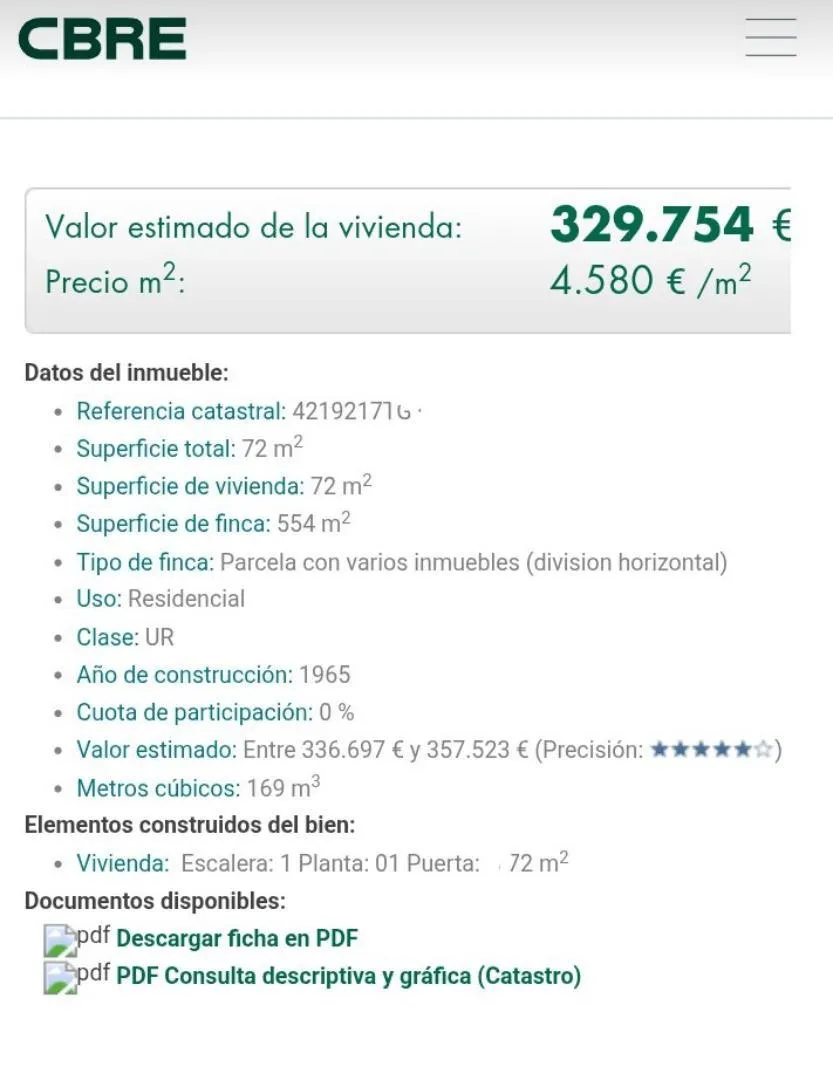The height and width of the screenshot is (1080, 833).
Task: Download the property sheet as PDF
Action: pyautogui.click(x=236, y=939)
